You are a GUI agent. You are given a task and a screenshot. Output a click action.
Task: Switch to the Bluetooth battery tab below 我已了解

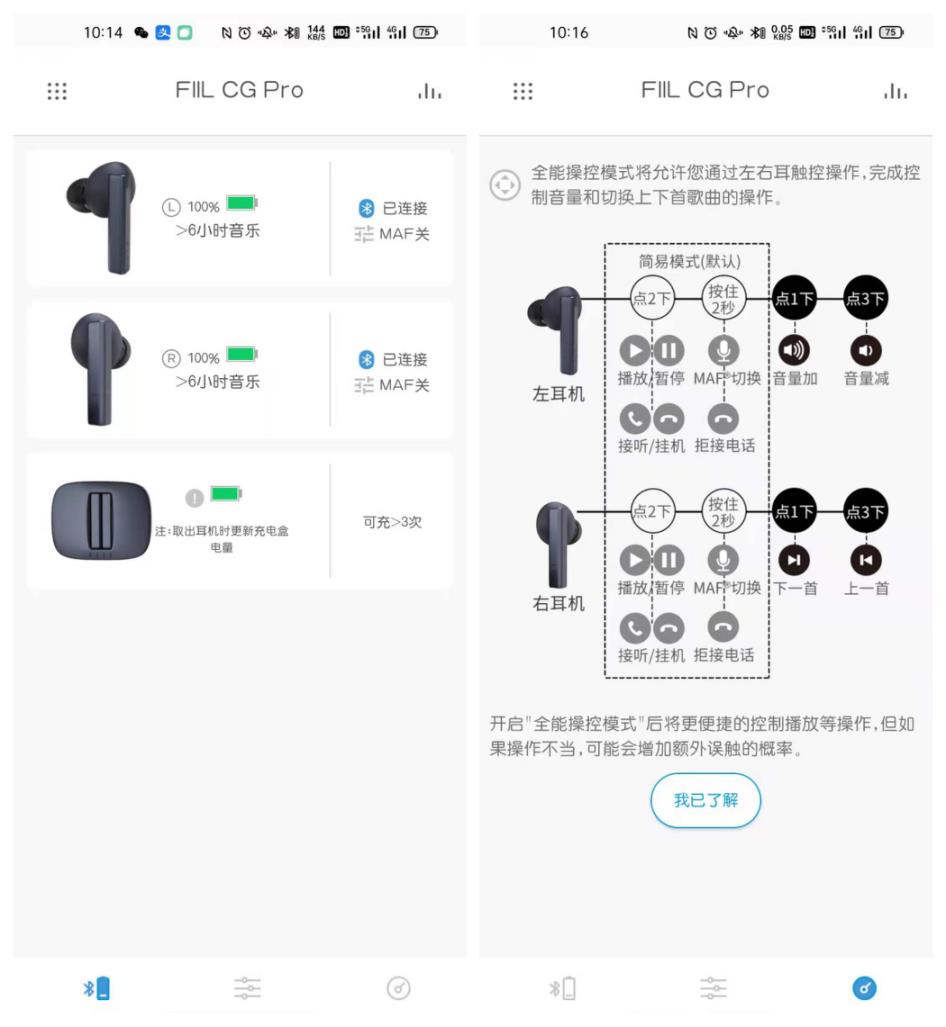[562, 989]
